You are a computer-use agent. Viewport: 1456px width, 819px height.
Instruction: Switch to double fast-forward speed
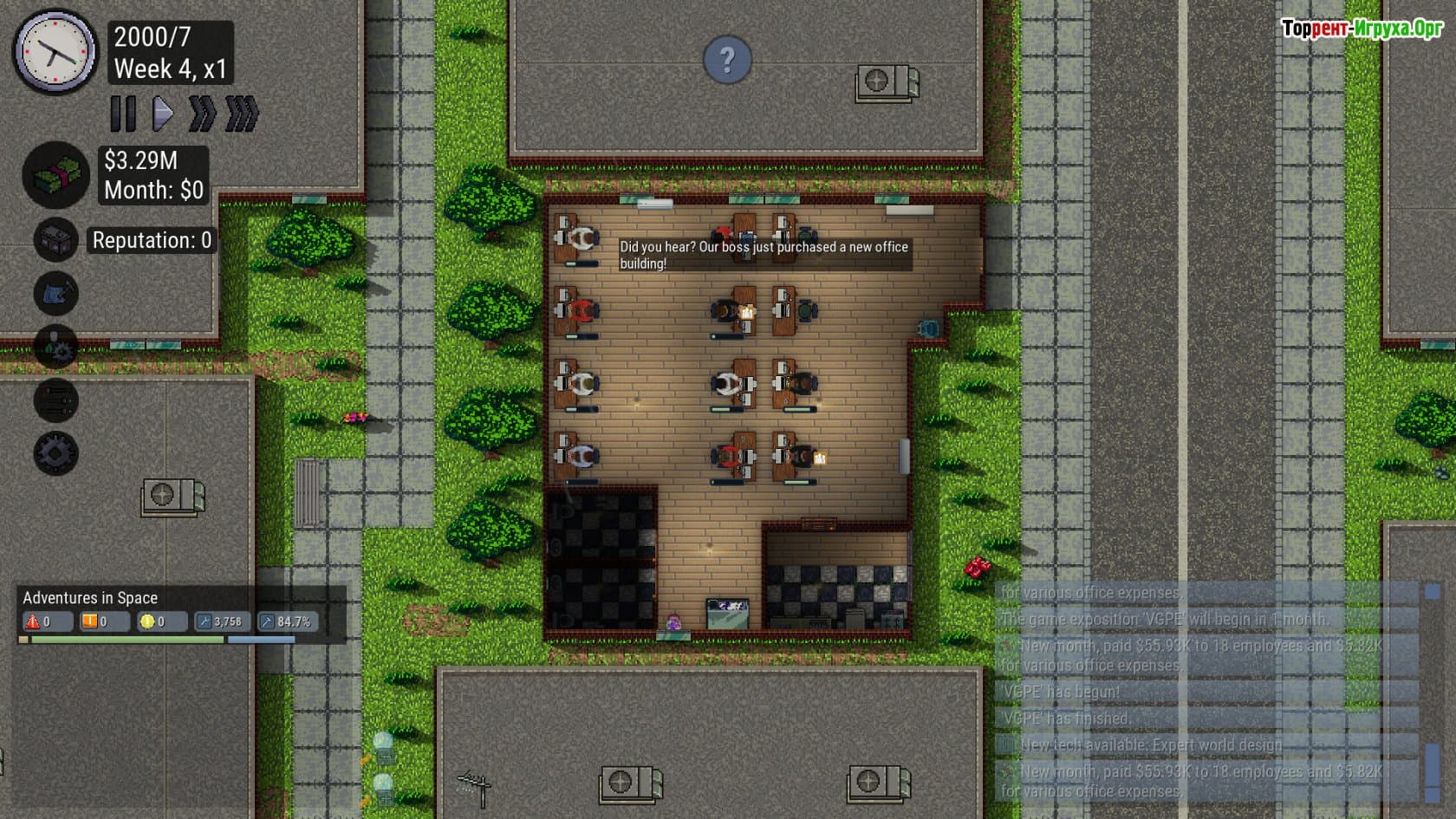coord(202,114)
